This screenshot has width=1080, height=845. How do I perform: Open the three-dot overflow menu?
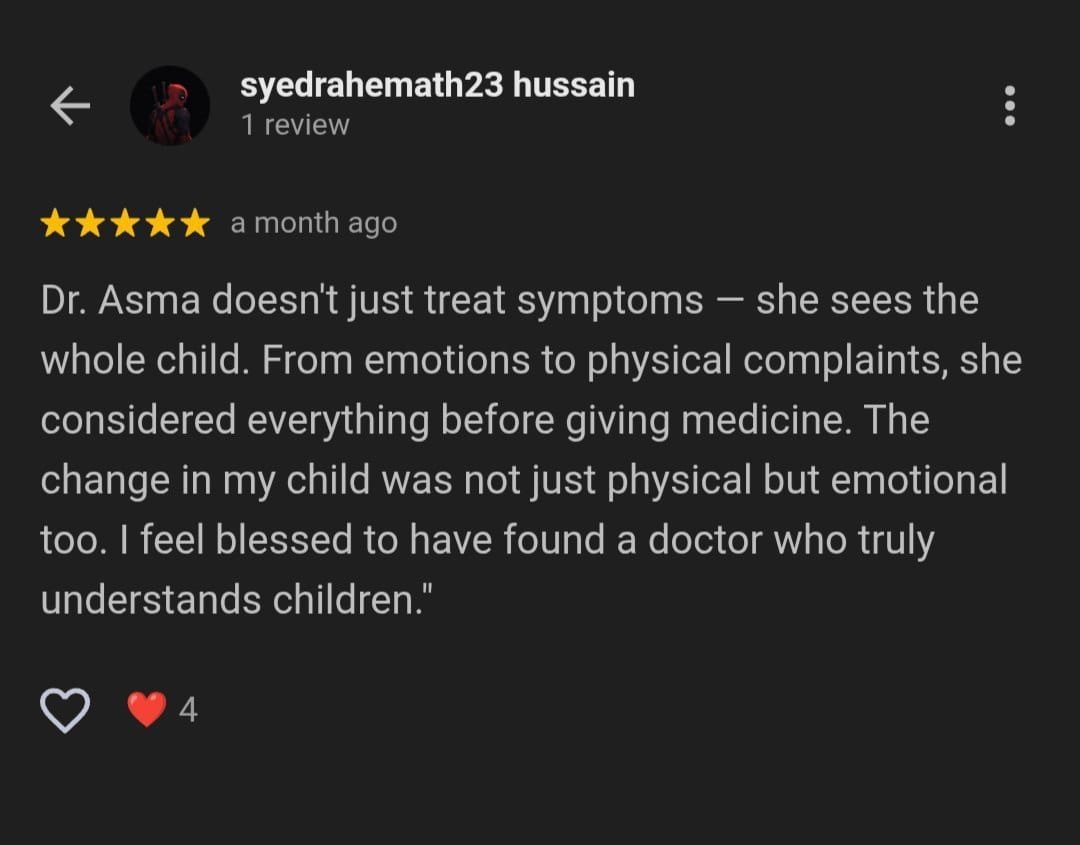[x=1009, y=106]
